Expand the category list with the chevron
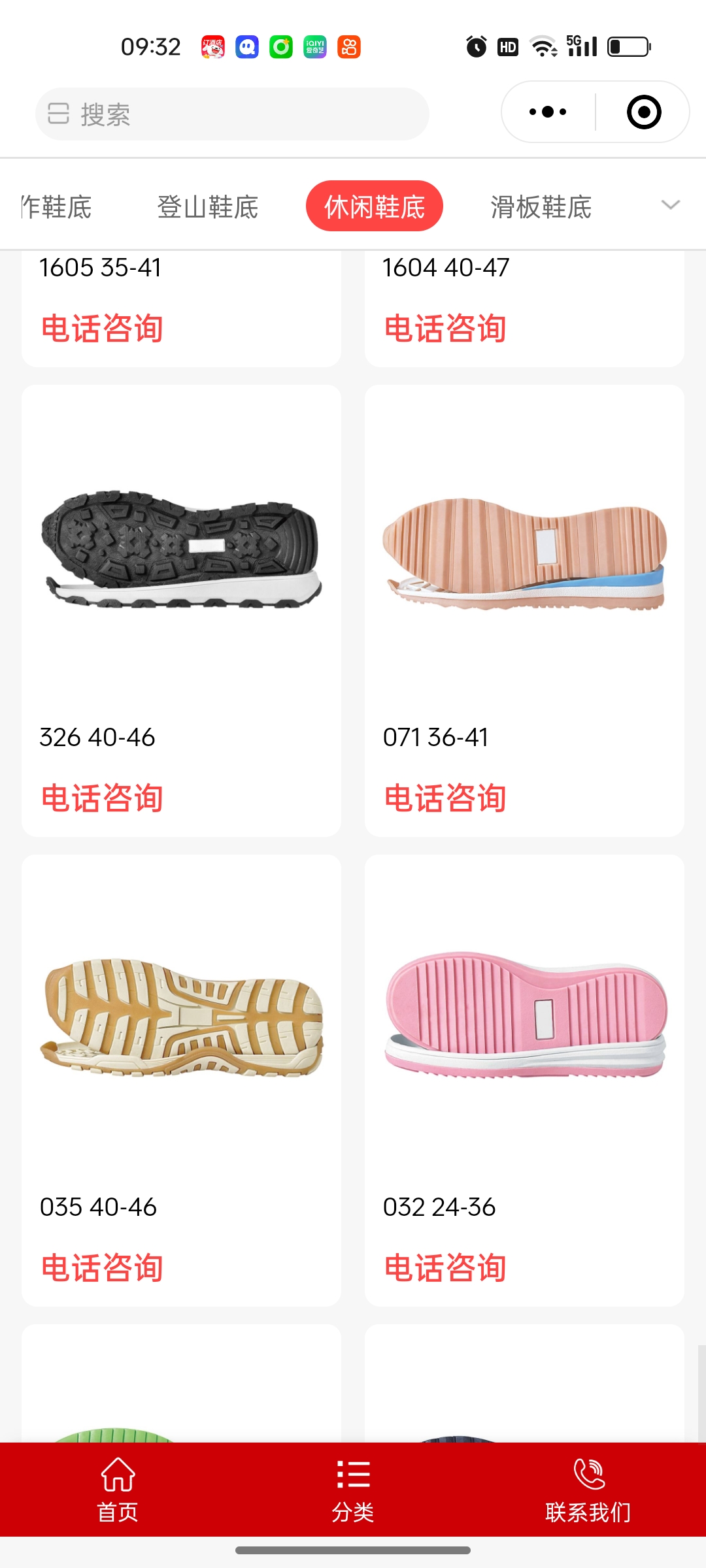 (x=671, y=205)
